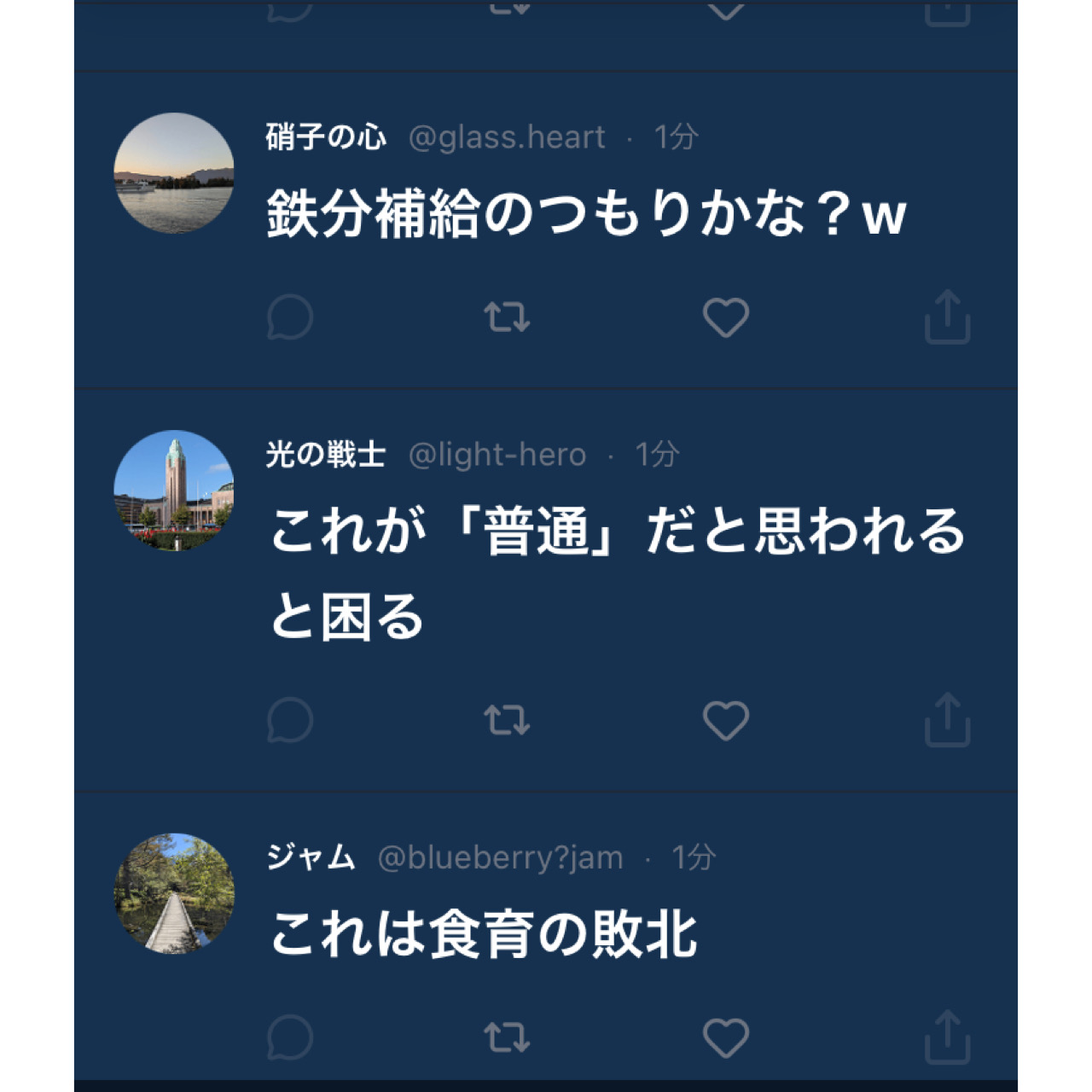Retweet the post by @blueberry?jam
Screen dimensions: 1092x1092
508,1037
